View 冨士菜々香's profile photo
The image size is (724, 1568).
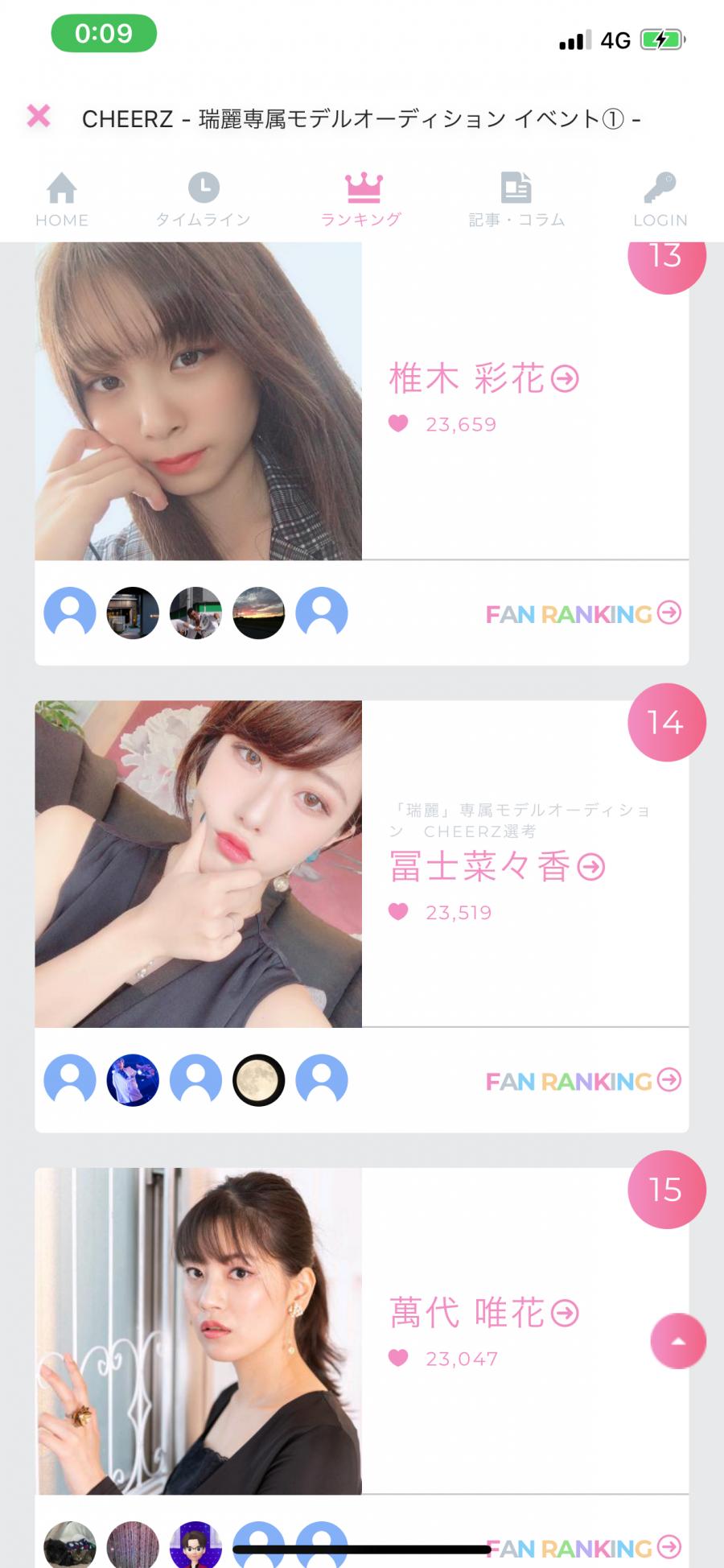pos(198,864)
